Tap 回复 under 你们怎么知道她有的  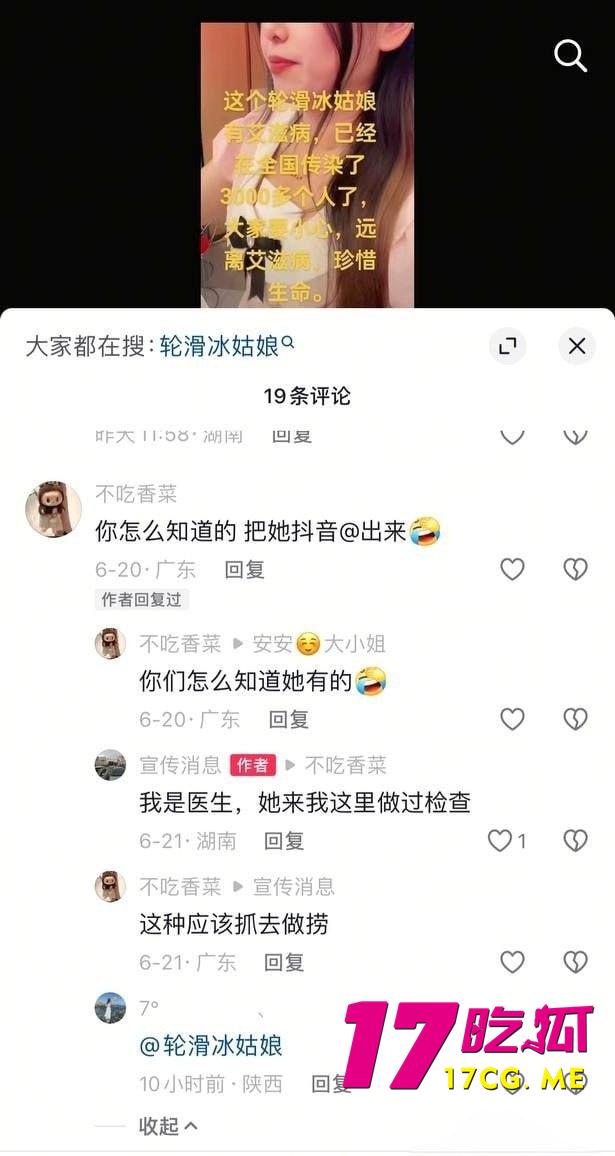288,719
